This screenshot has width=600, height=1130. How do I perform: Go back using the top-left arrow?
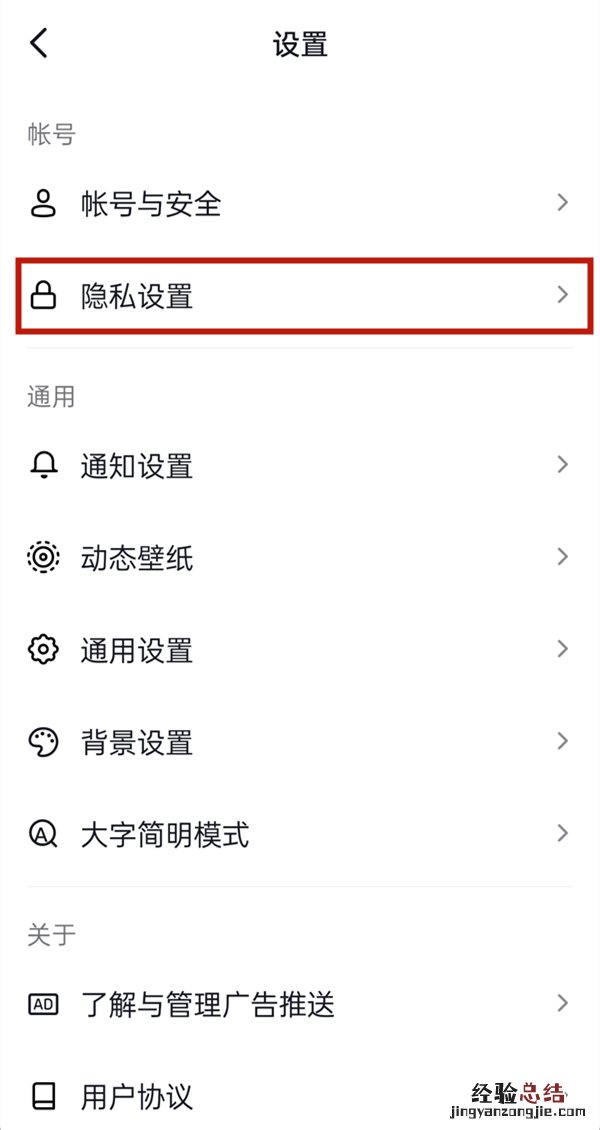click(39, 44)
